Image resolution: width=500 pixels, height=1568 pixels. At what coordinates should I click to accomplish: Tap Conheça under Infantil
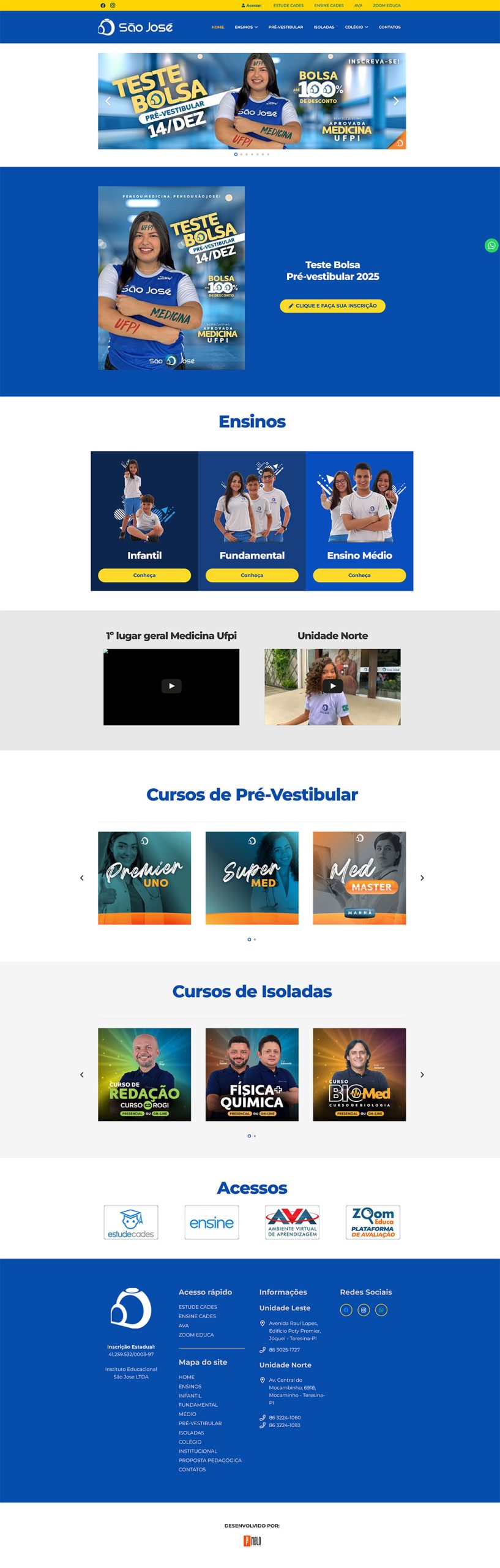coord(144,575)
